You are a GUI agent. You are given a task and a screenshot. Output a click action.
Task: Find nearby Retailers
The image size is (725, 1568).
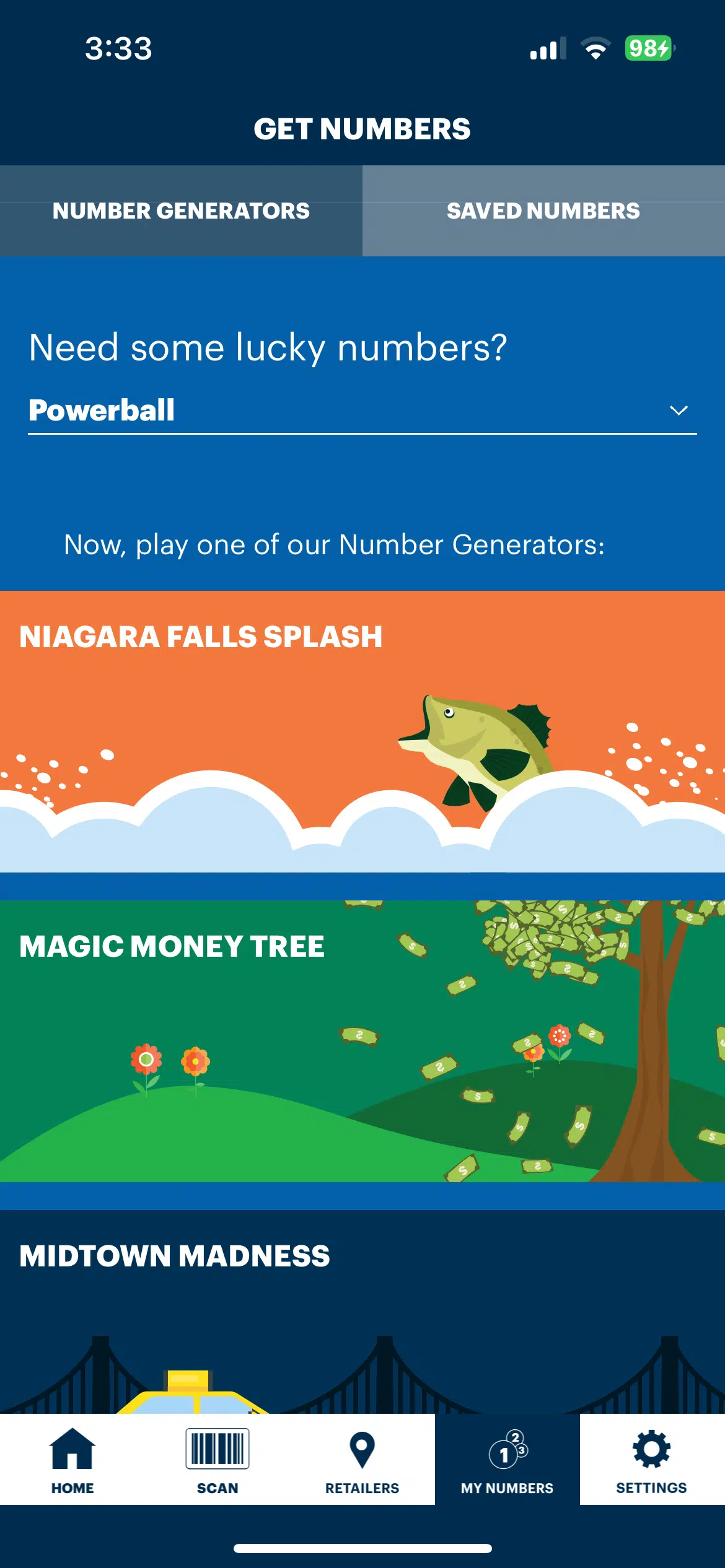click(362, 1460)
